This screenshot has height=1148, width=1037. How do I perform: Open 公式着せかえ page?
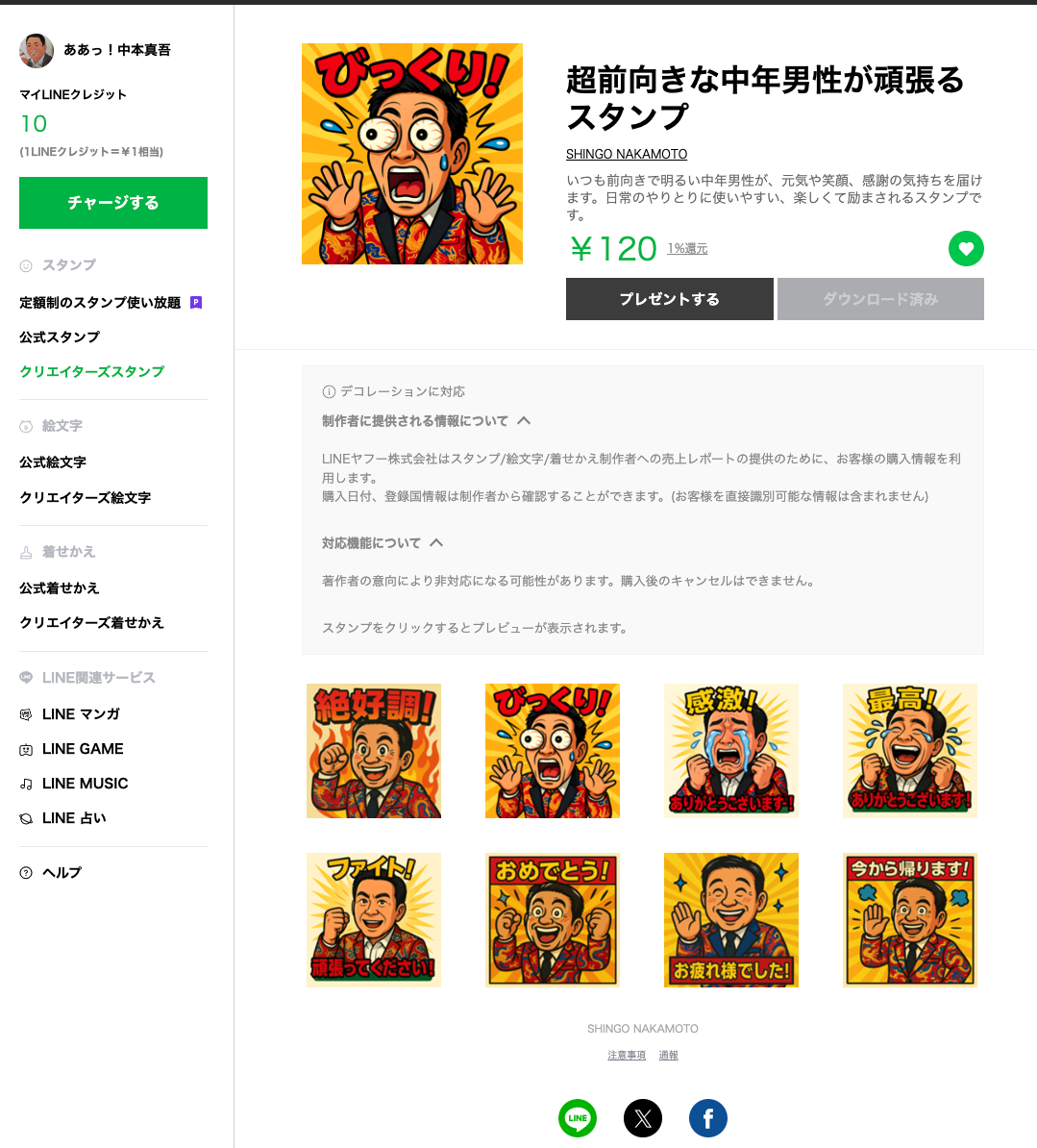pyautogui.click(x=60, y=588)
